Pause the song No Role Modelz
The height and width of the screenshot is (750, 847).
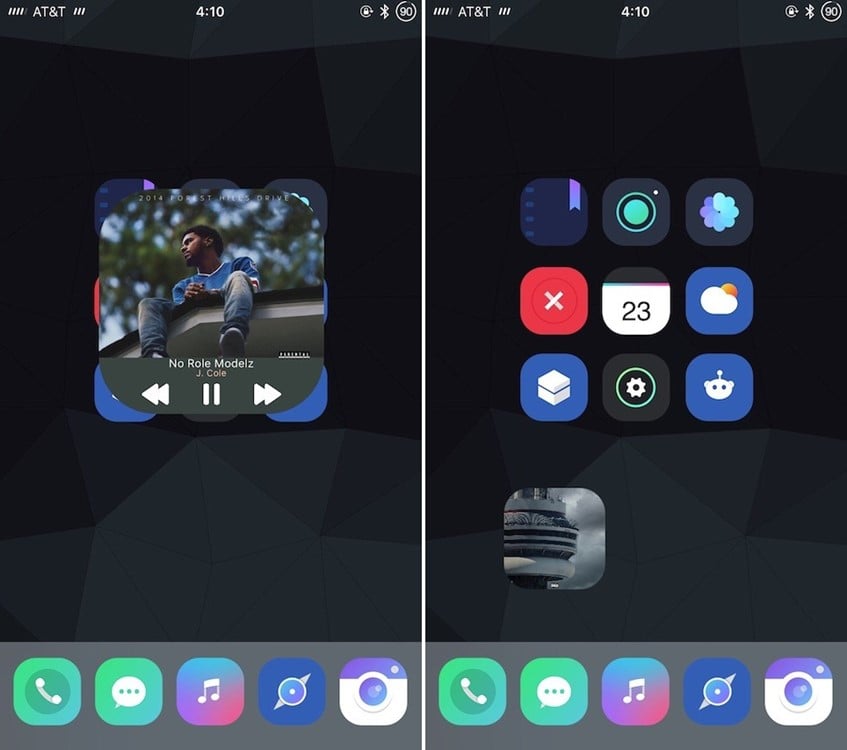[x=211, y=394]
